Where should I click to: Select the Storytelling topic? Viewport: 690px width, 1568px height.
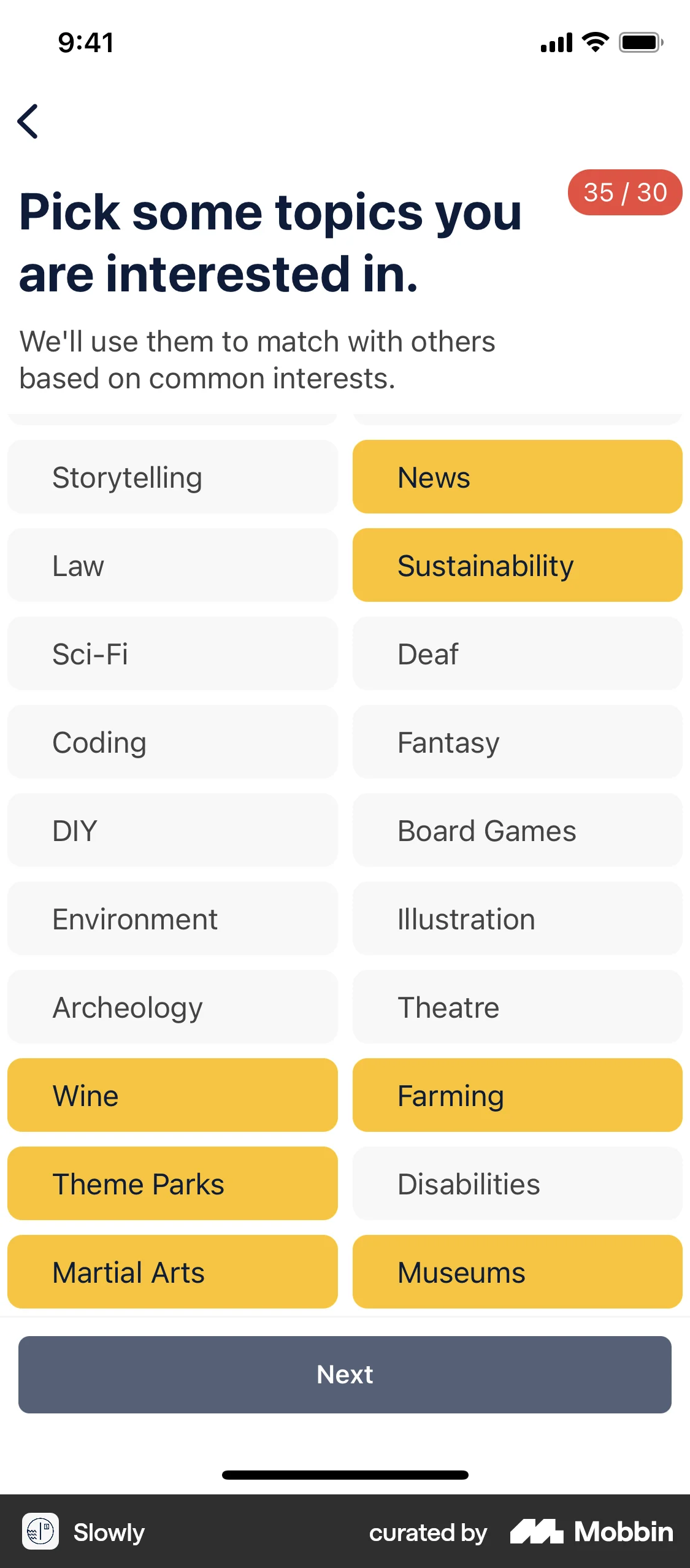(172, 477)
